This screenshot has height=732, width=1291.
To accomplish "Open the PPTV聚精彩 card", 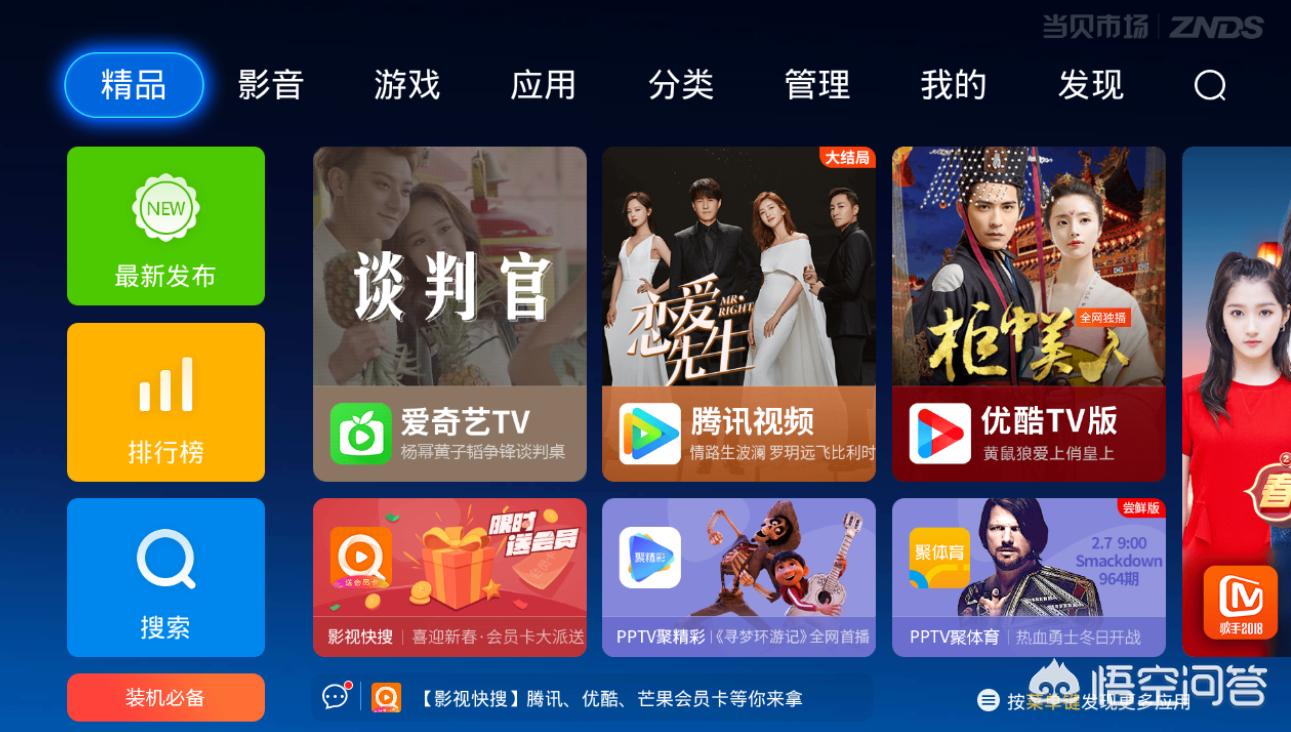I will (x=739, y=577).
